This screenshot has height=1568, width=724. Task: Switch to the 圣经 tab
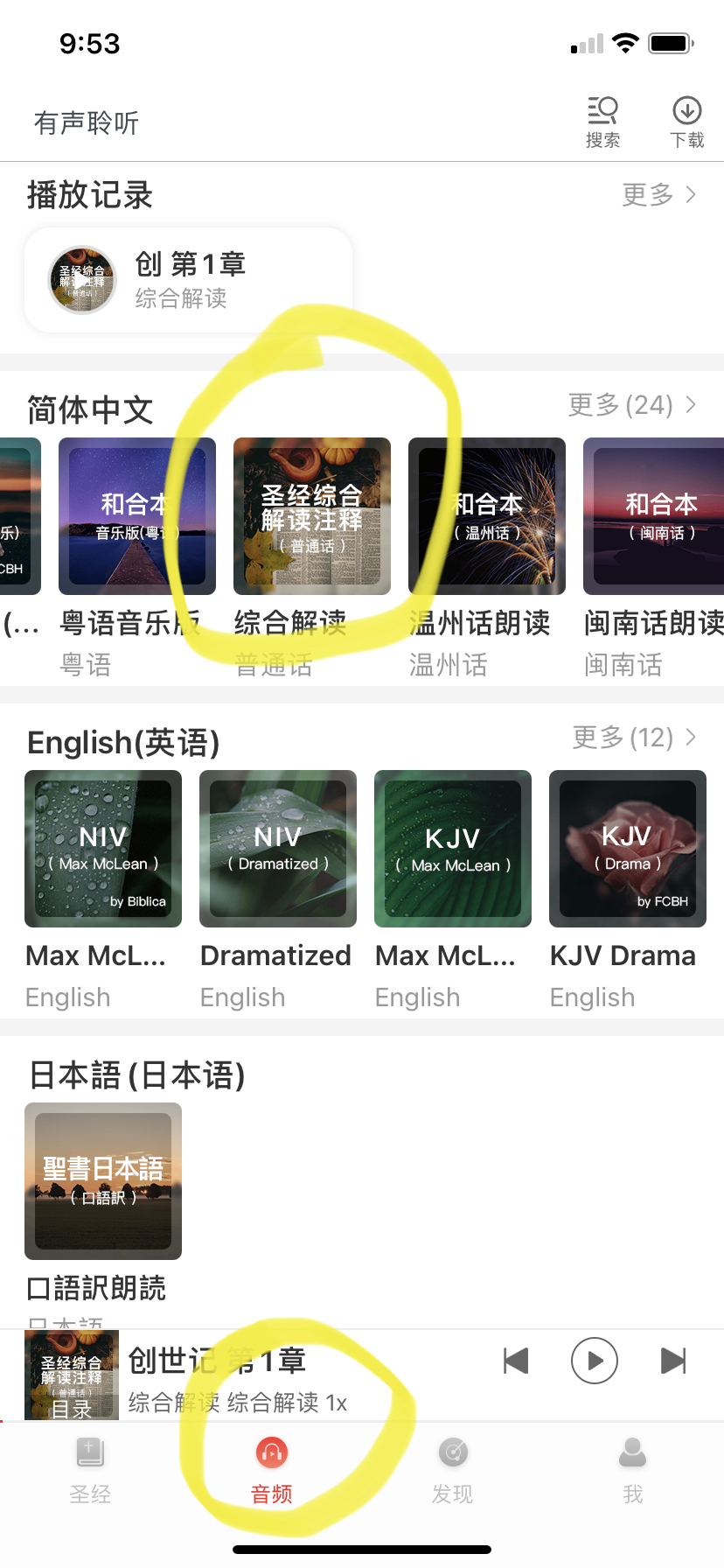90,1470
